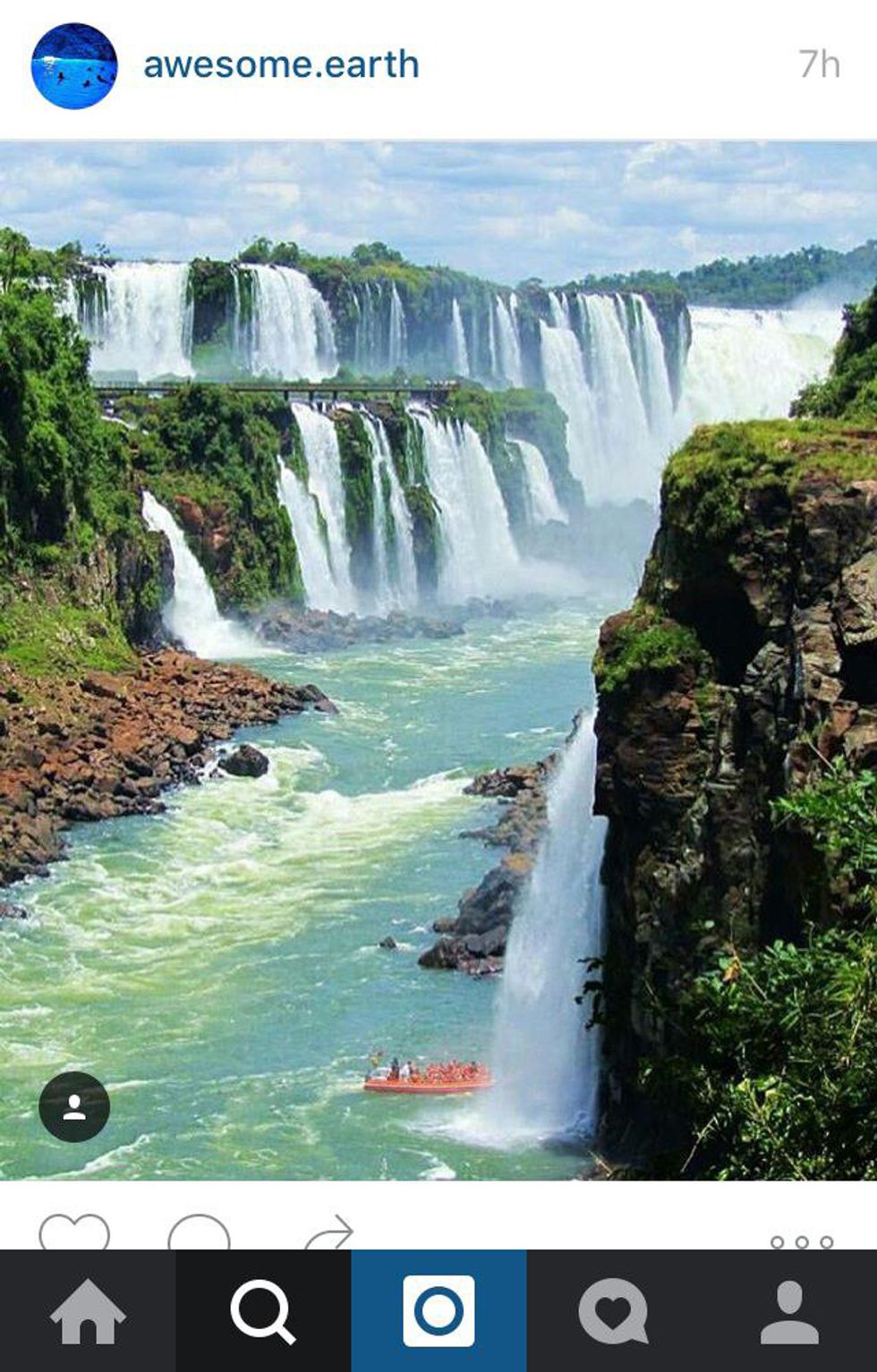Comment on the waterfall post

[199, 1232]
